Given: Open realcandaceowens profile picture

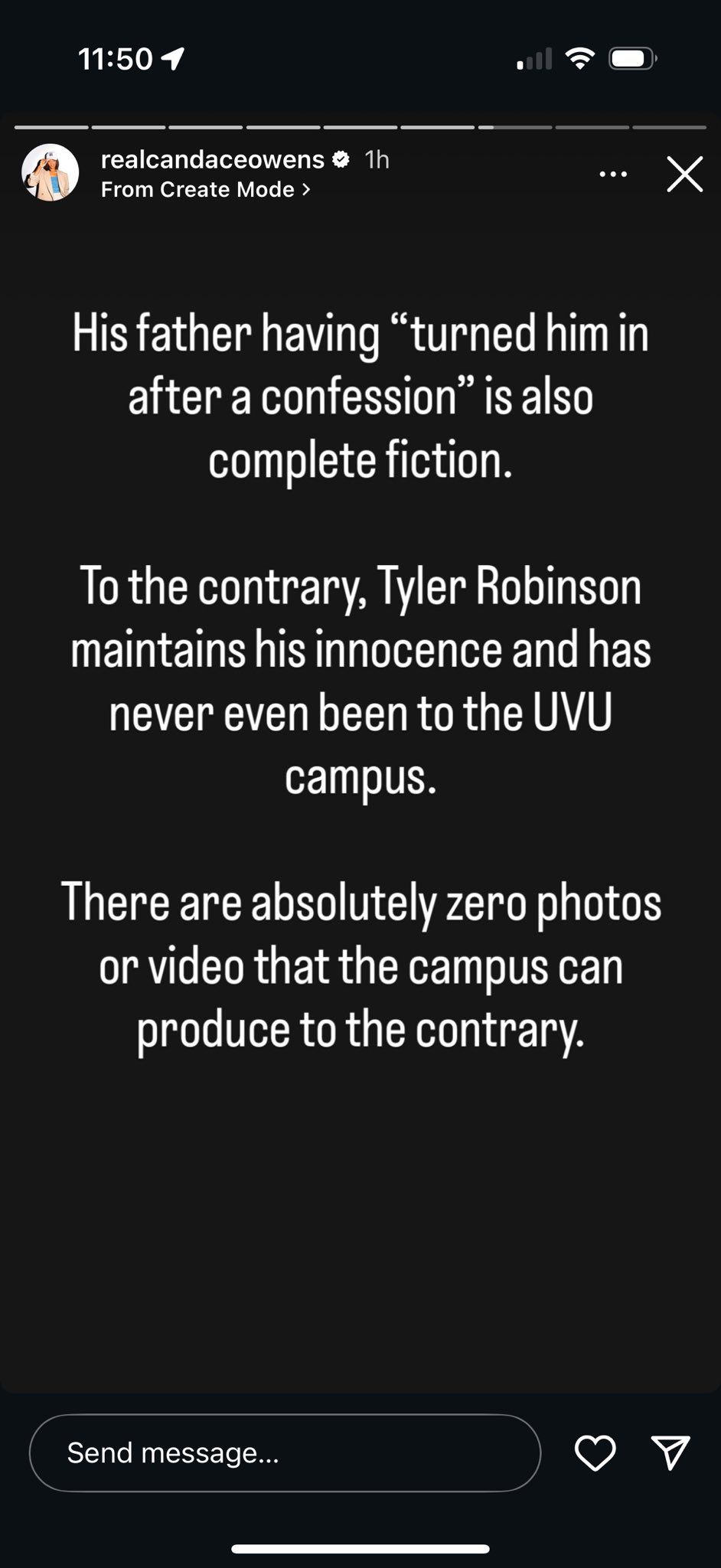Looking at the screenshot, I should tap(51, 173).
